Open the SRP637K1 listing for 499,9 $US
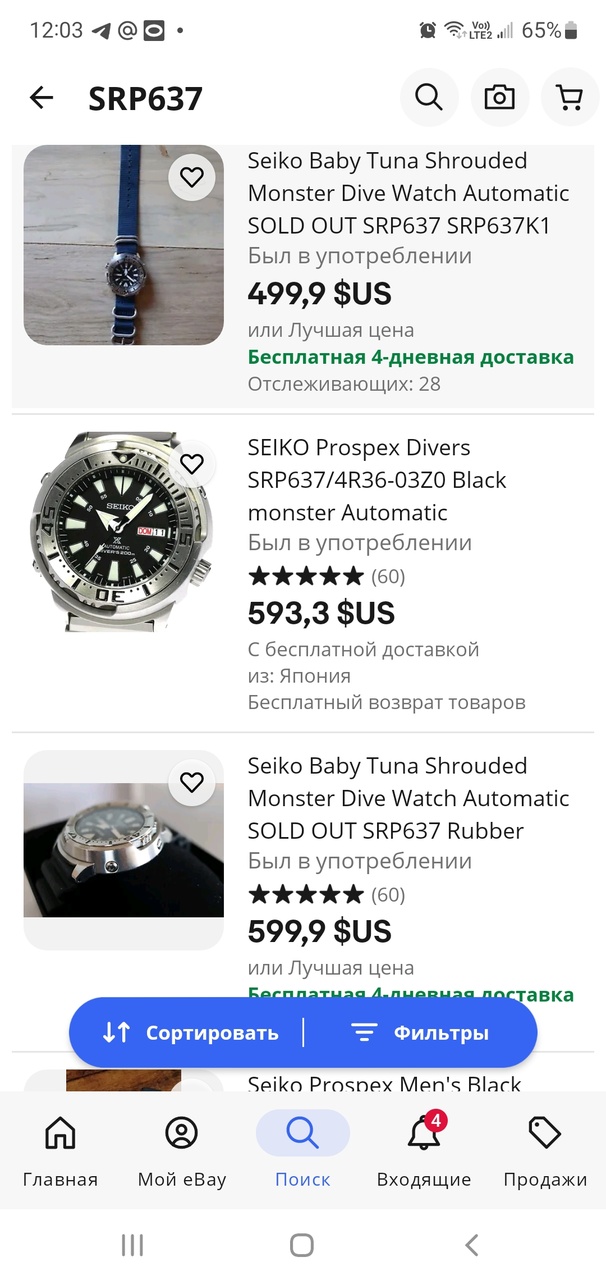This screenshot has height=1280, width=606. tap(408, 193)
